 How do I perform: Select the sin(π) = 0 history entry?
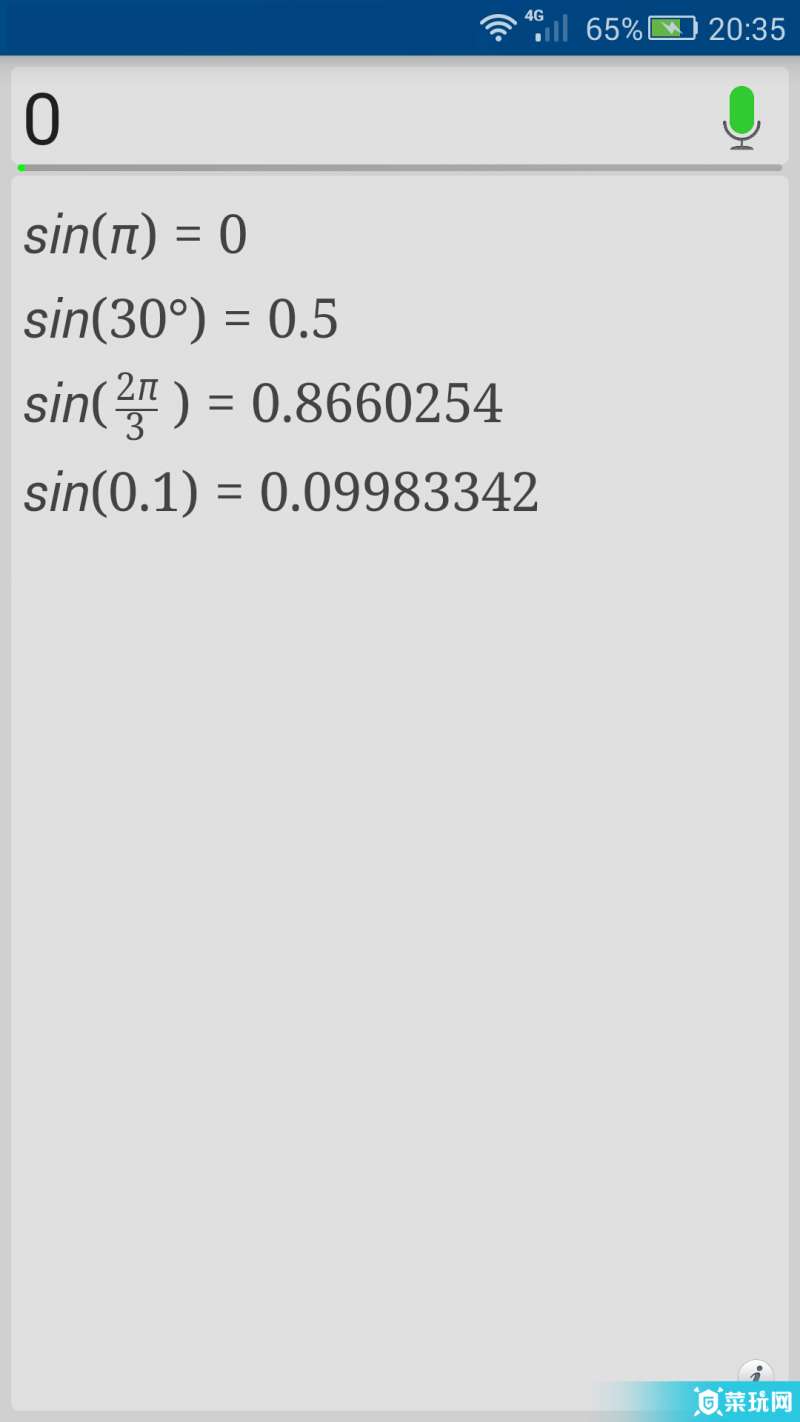point(135,236)
